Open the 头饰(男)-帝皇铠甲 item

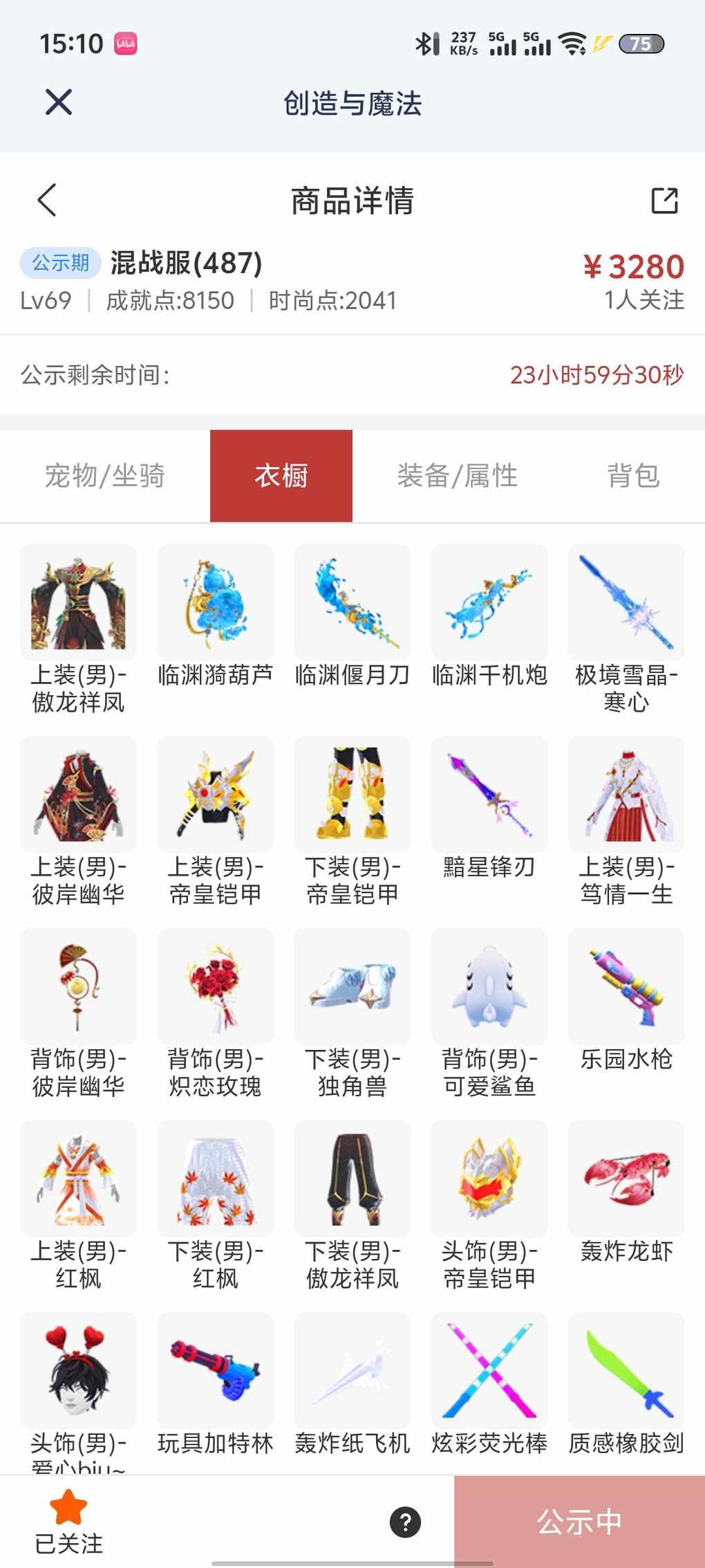[x=489, y=1206]
